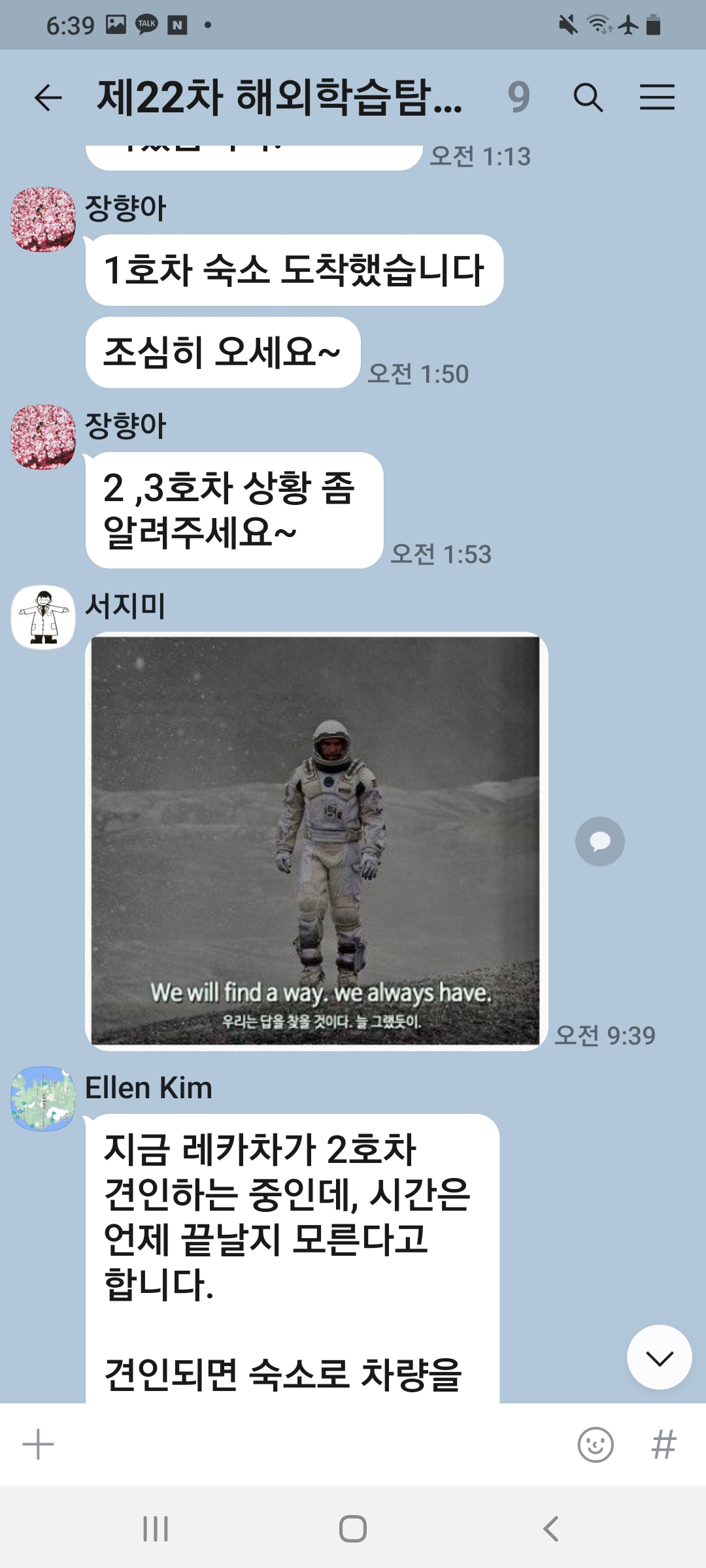
Task: Open 서지미's shared astronaut image
Action: 316,840
